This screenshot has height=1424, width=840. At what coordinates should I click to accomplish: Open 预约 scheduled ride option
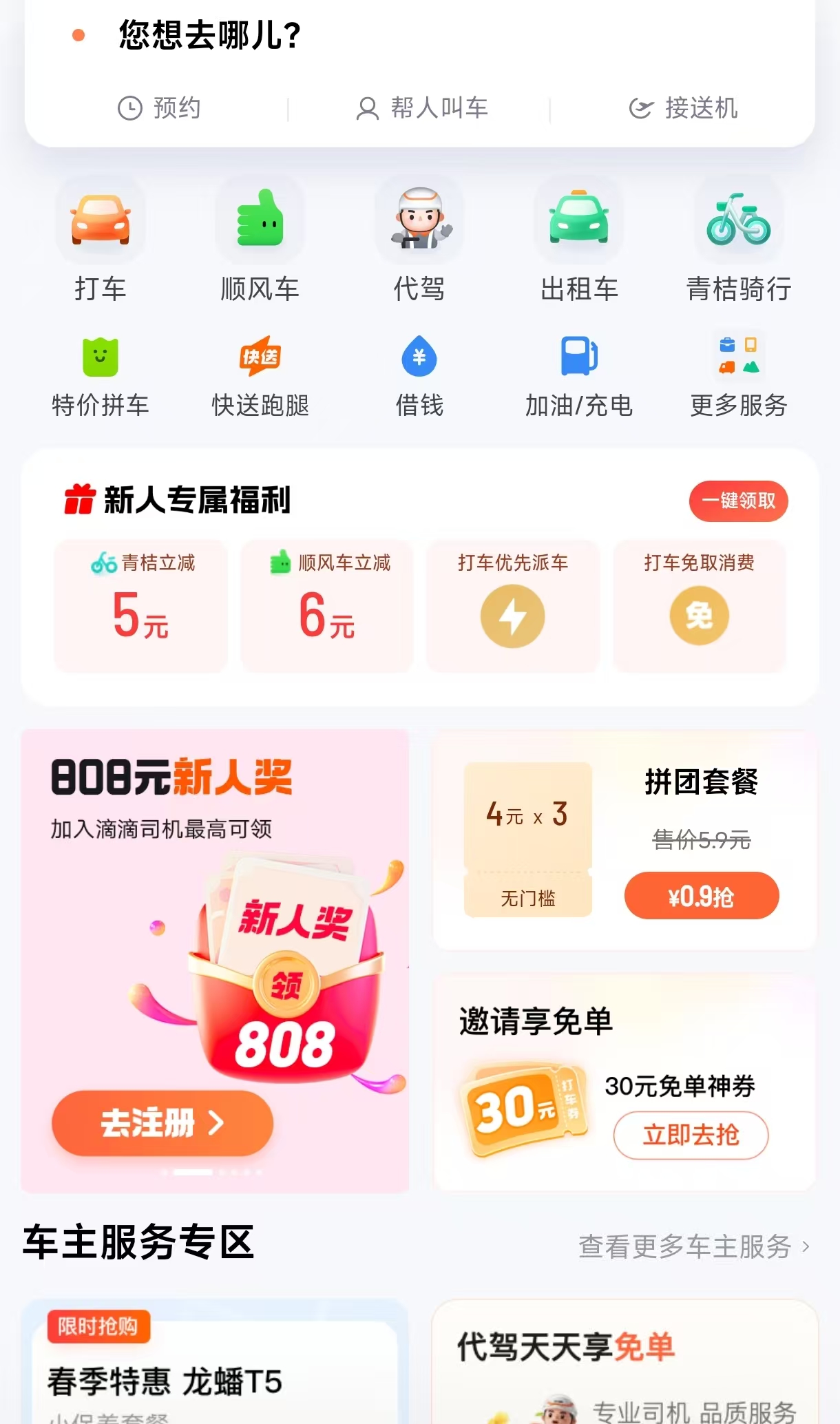pyautogui.click(x=159, y=108)
